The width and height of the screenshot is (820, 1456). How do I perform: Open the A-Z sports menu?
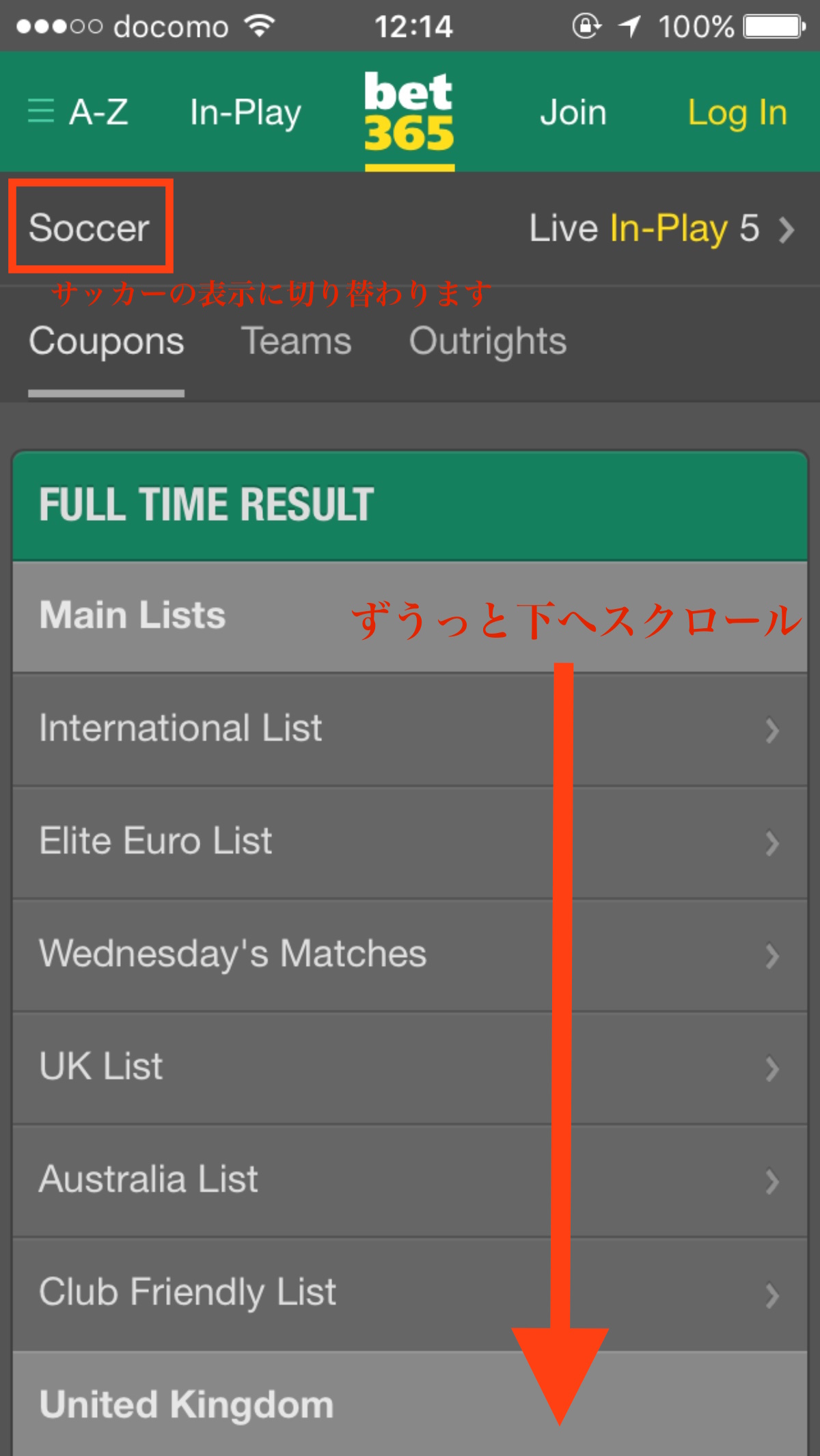79,112
